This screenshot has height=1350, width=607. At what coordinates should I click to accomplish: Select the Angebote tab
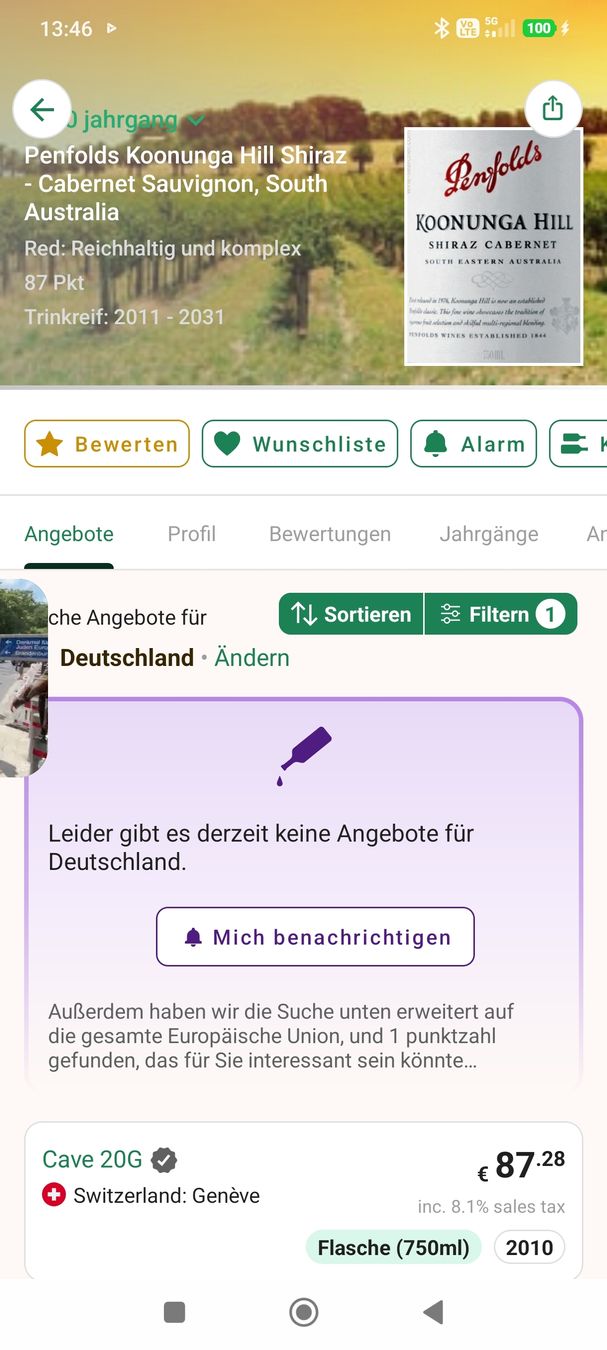click(x=69, y=534)
